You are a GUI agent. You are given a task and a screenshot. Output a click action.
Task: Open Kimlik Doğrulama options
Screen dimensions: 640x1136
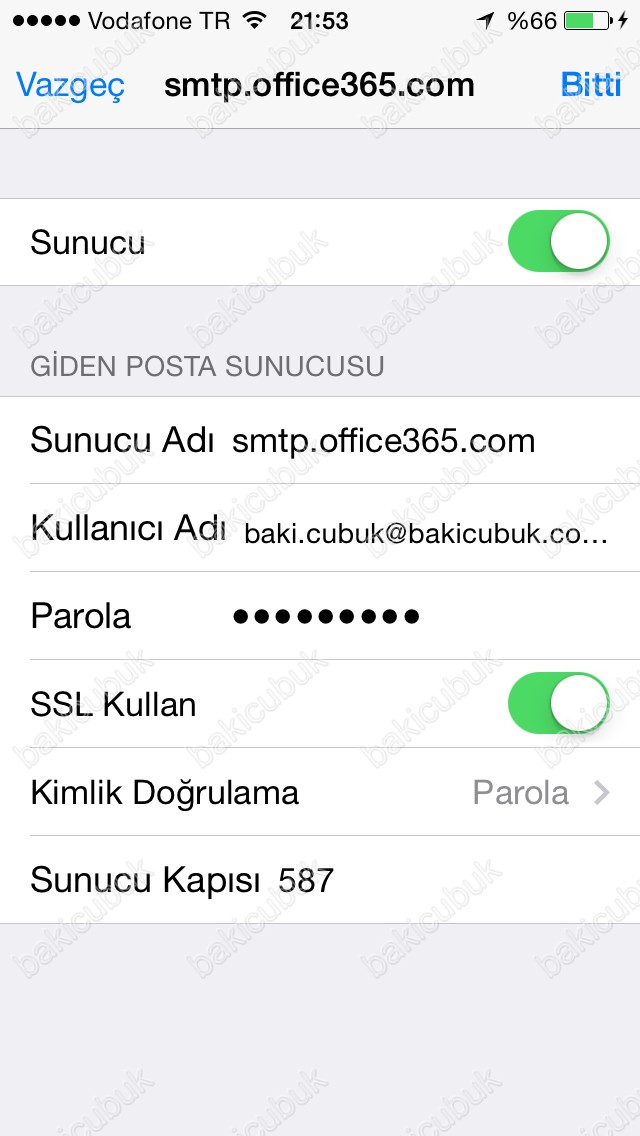[320, 793]
